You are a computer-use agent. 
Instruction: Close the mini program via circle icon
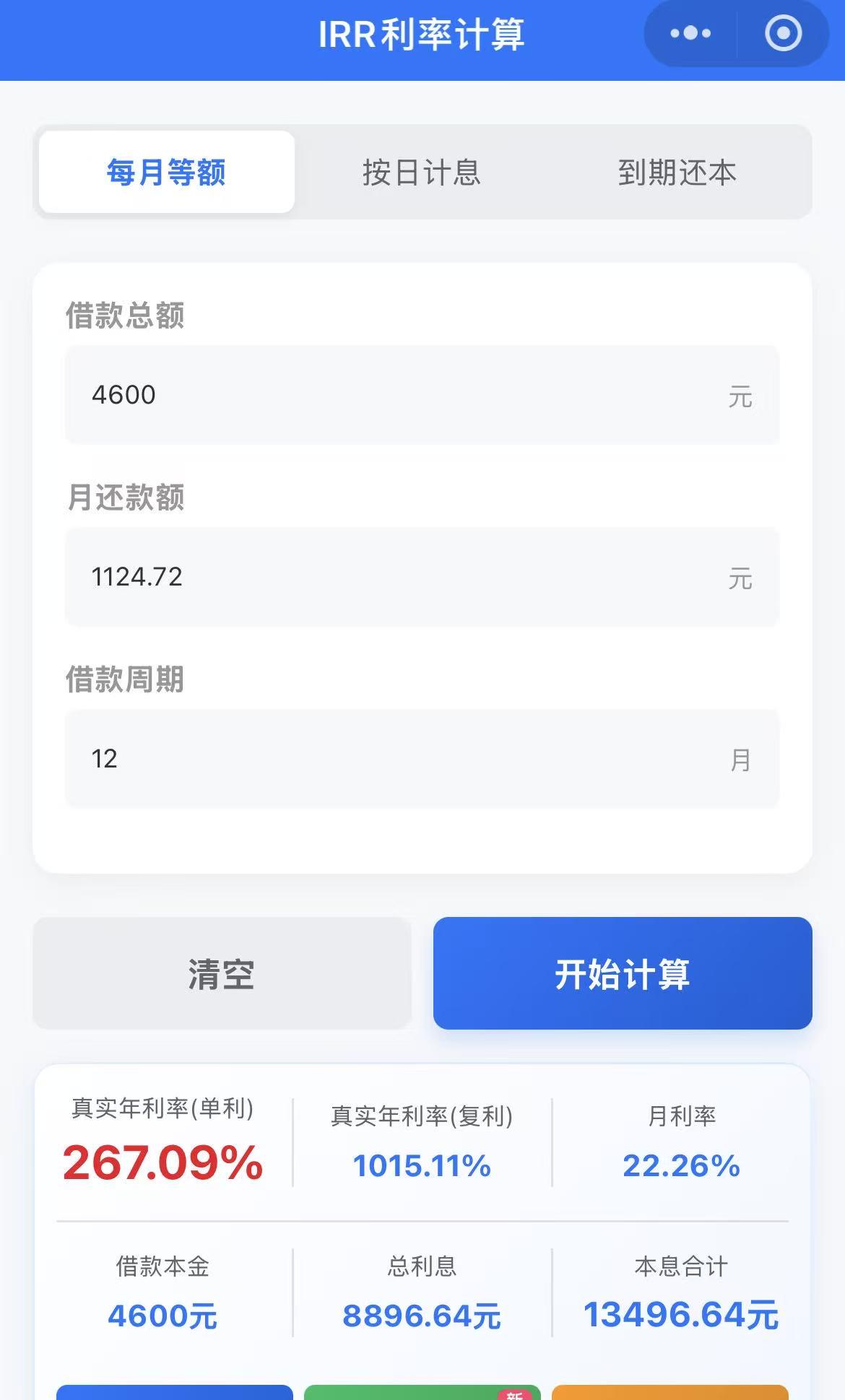tap(783, 33)
